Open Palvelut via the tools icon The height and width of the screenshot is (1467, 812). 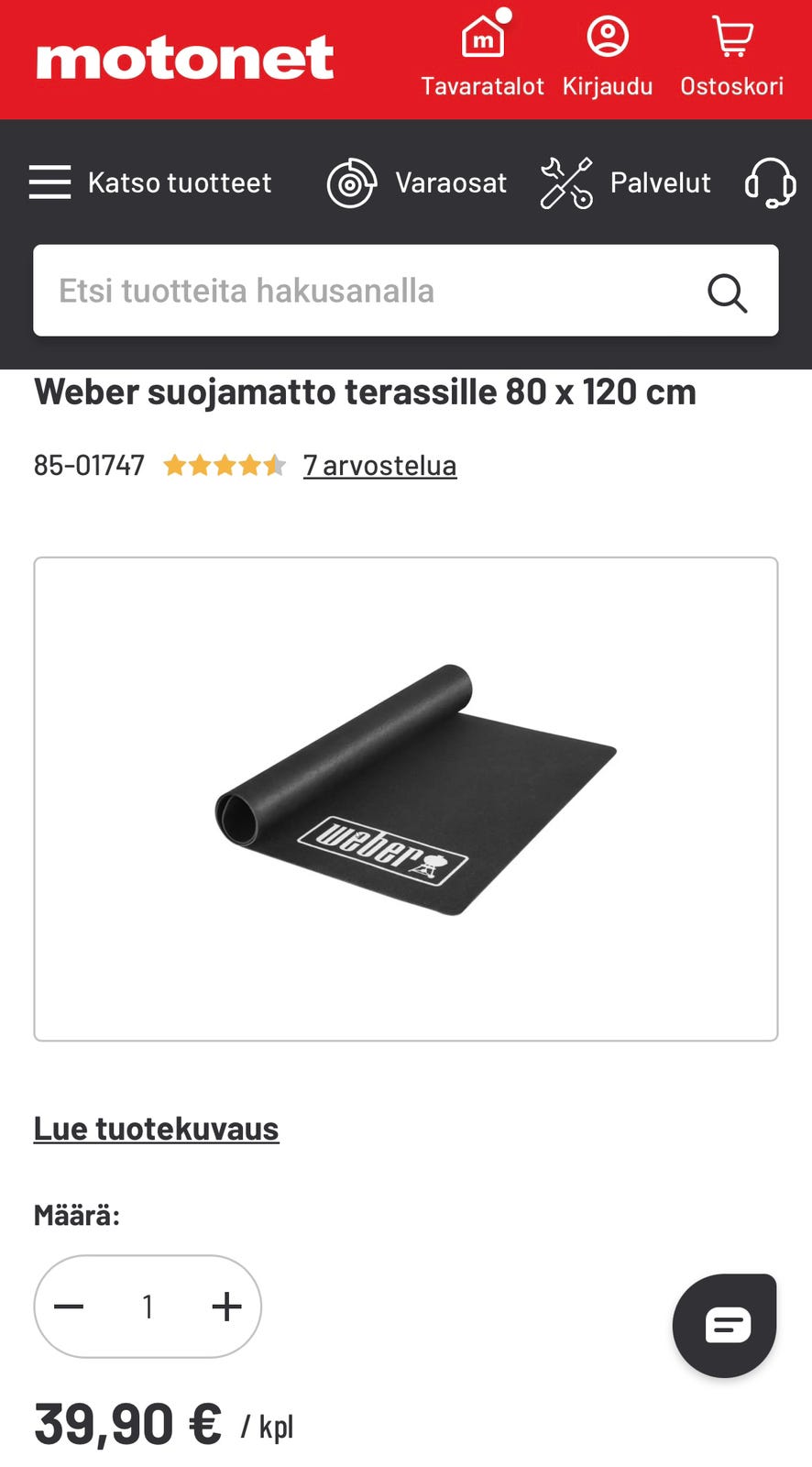566,182
